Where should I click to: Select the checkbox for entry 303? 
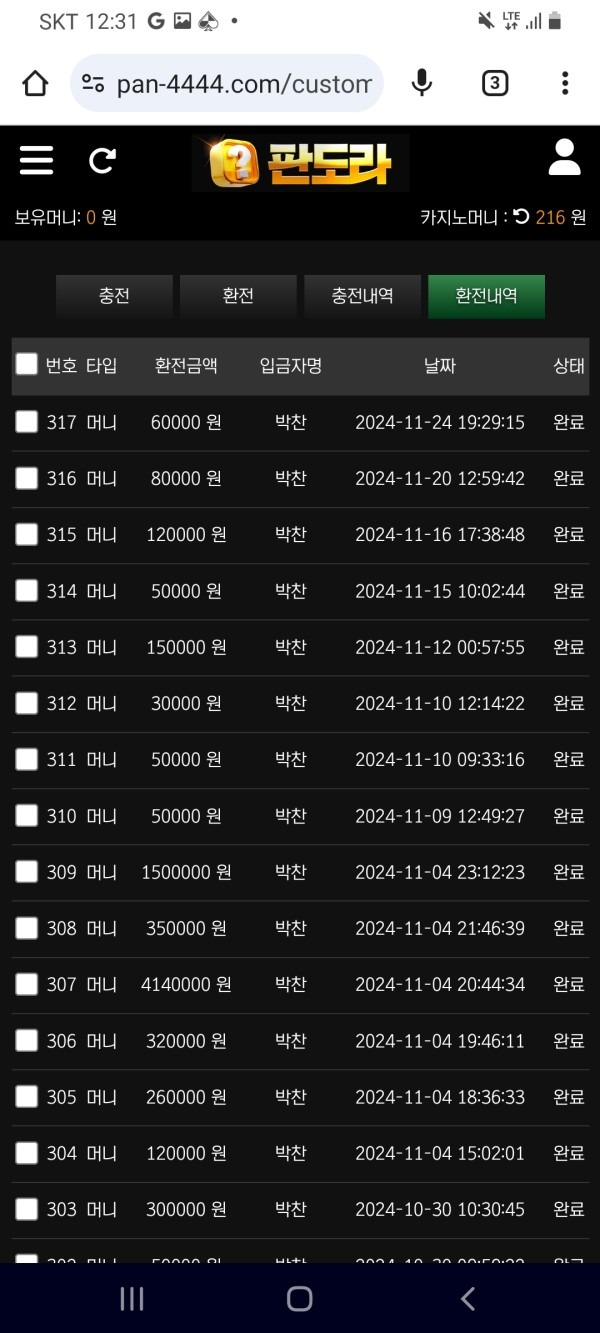click(x=27, y=1209)
